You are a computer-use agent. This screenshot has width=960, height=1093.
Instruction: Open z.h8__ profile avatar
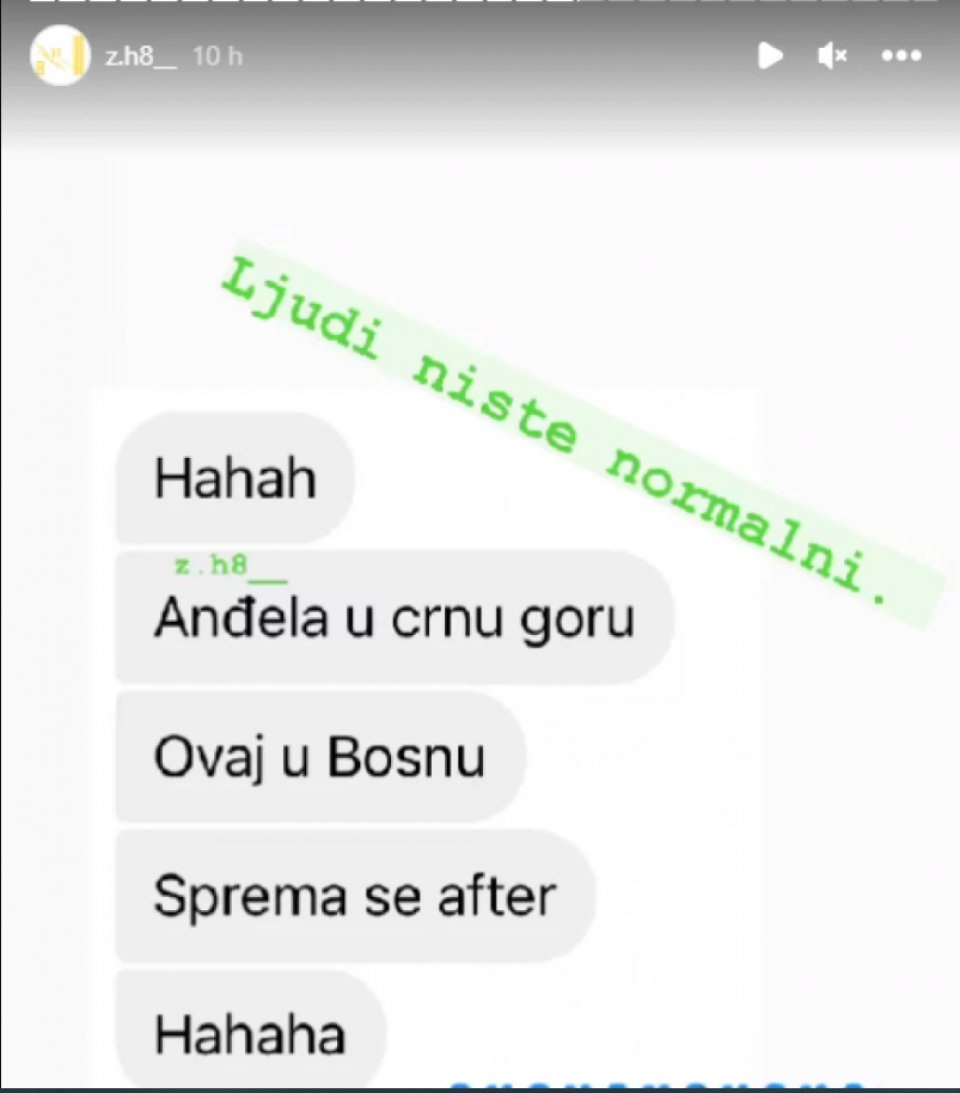59,56
